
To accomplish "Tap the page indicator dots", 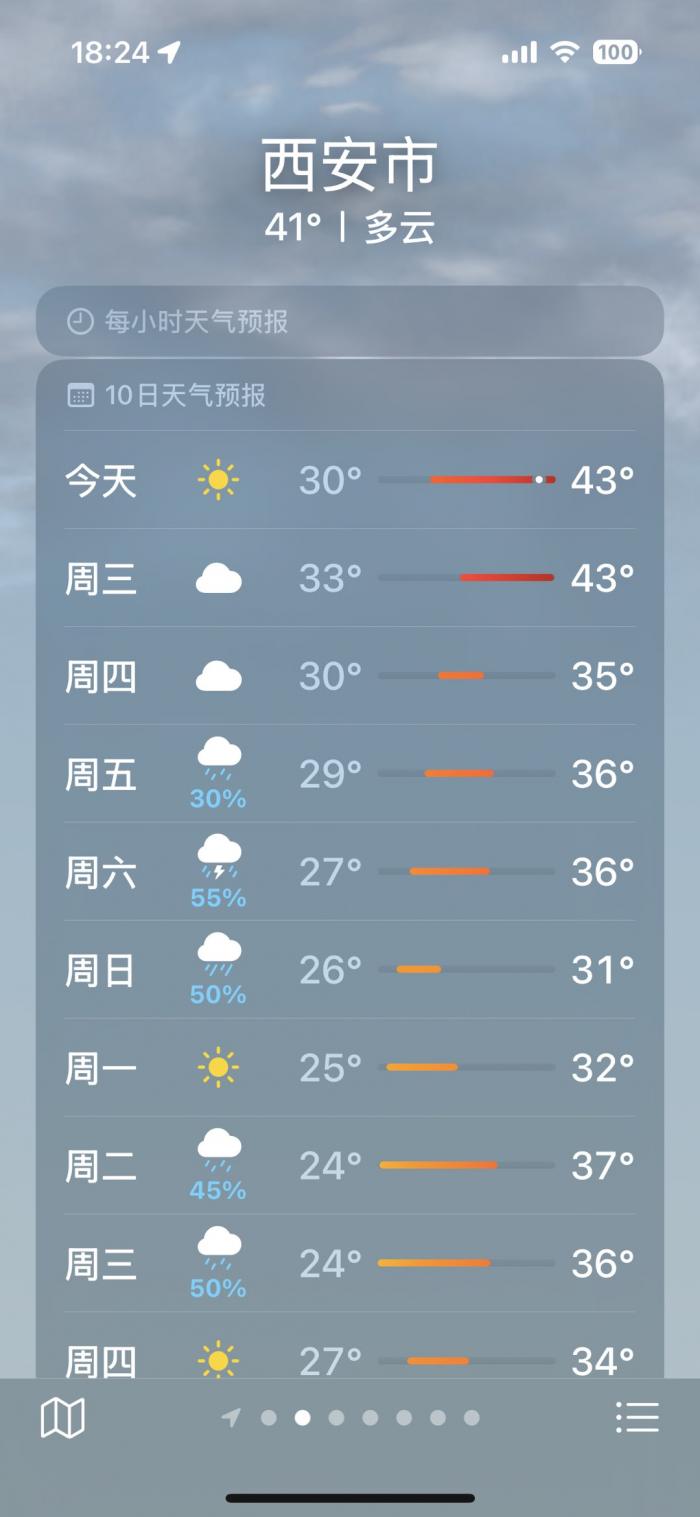I will (x=352, y=1417).
